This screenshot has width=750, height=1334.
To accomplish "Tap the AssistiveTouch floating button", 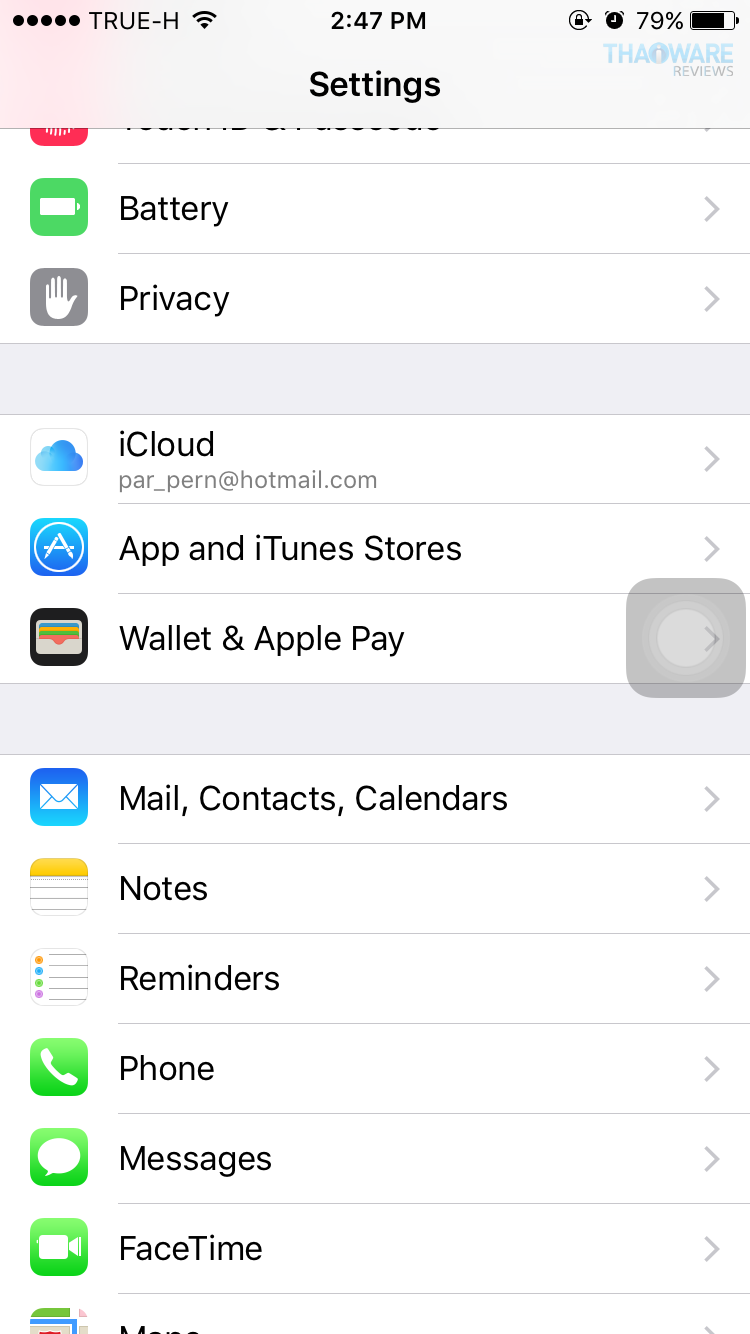I will click(685, 638).
